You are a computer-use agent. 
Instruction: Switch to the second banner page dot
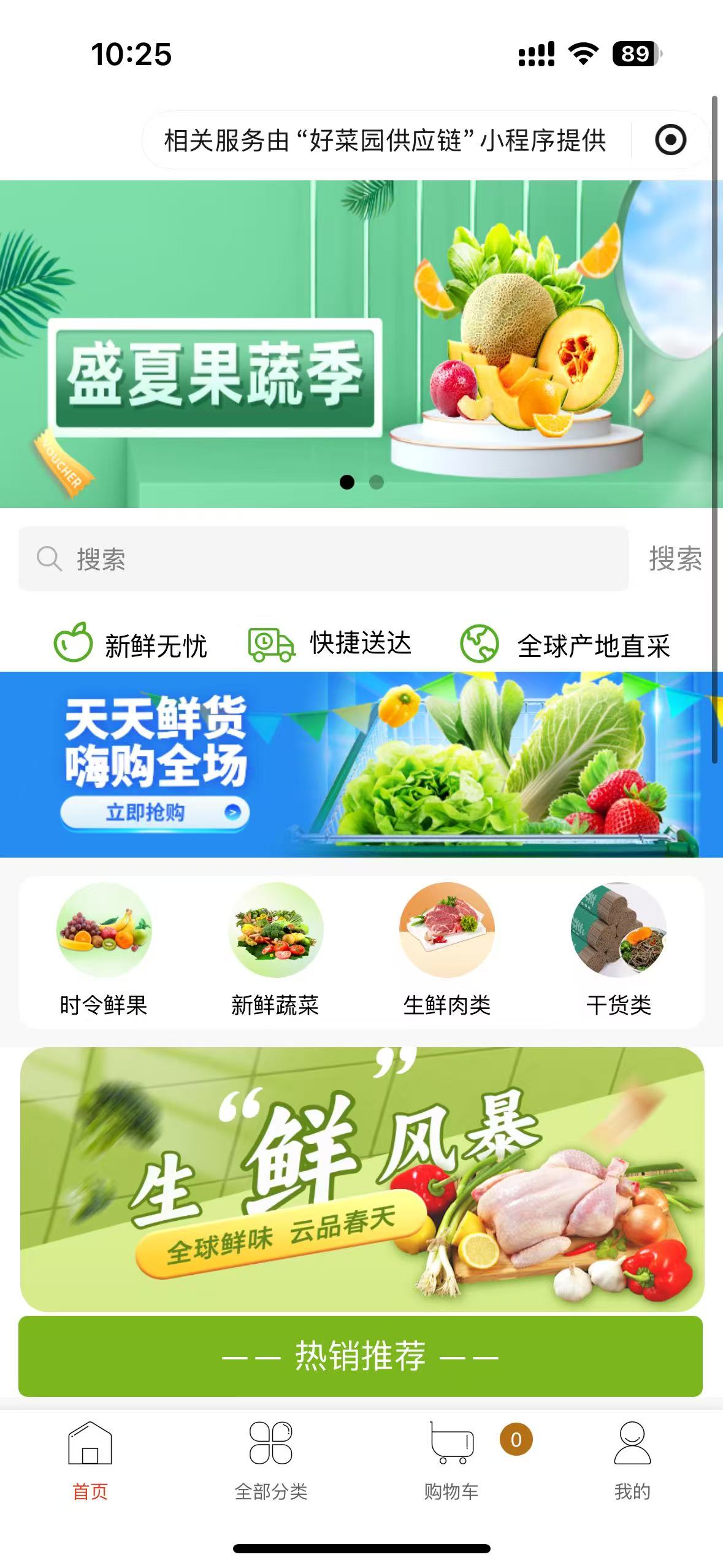click(377, 482)
